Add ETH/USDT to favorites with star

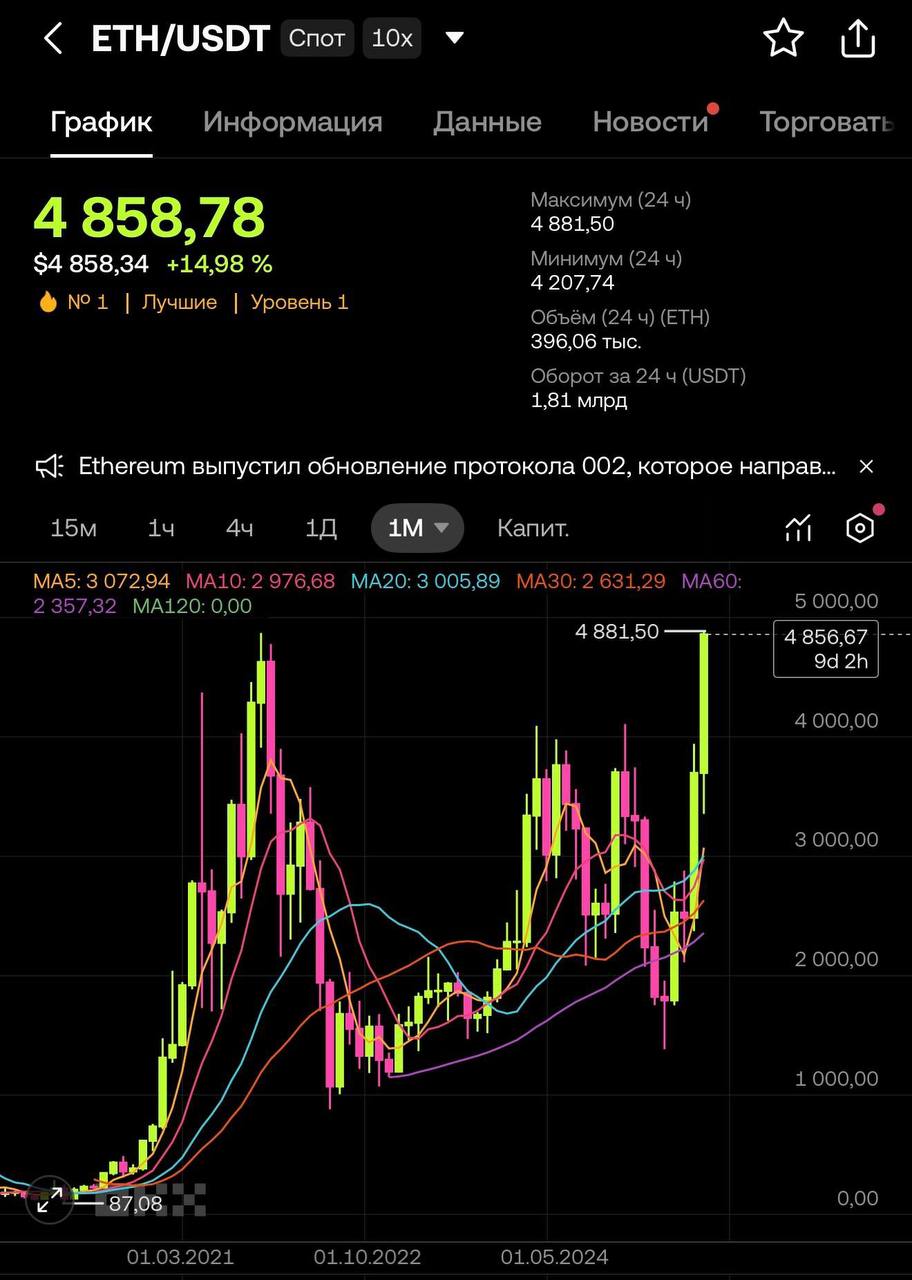point(783,39)
